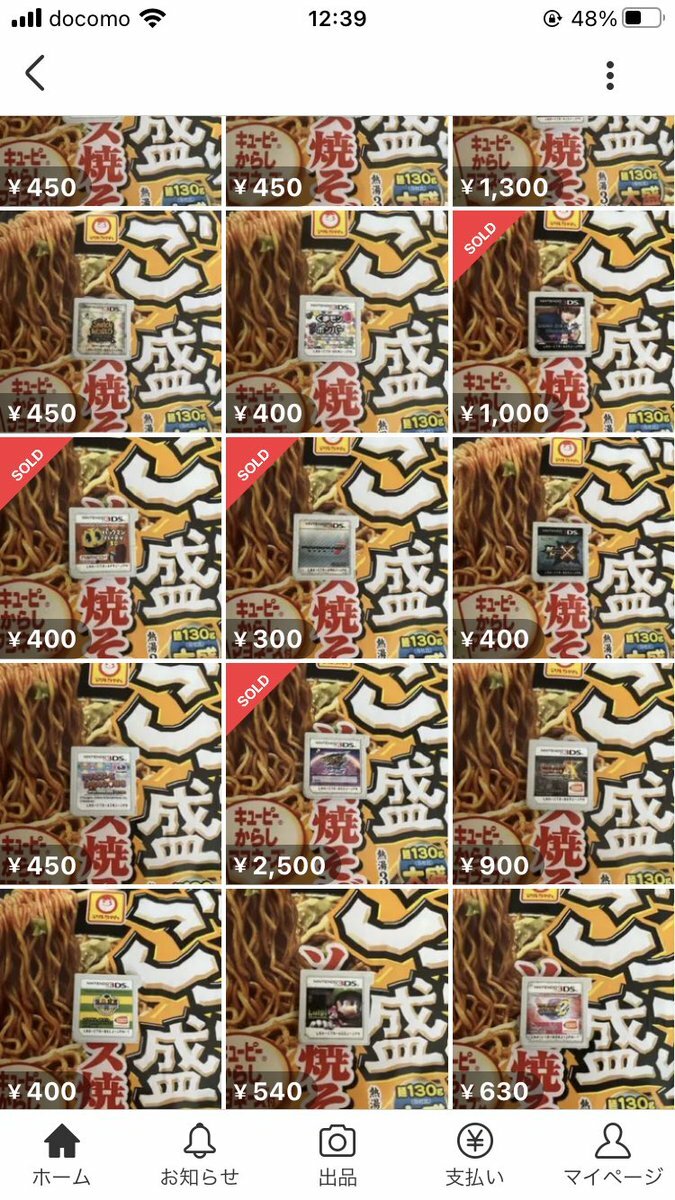Open the ¥1,300 listing

coord(563,160)
